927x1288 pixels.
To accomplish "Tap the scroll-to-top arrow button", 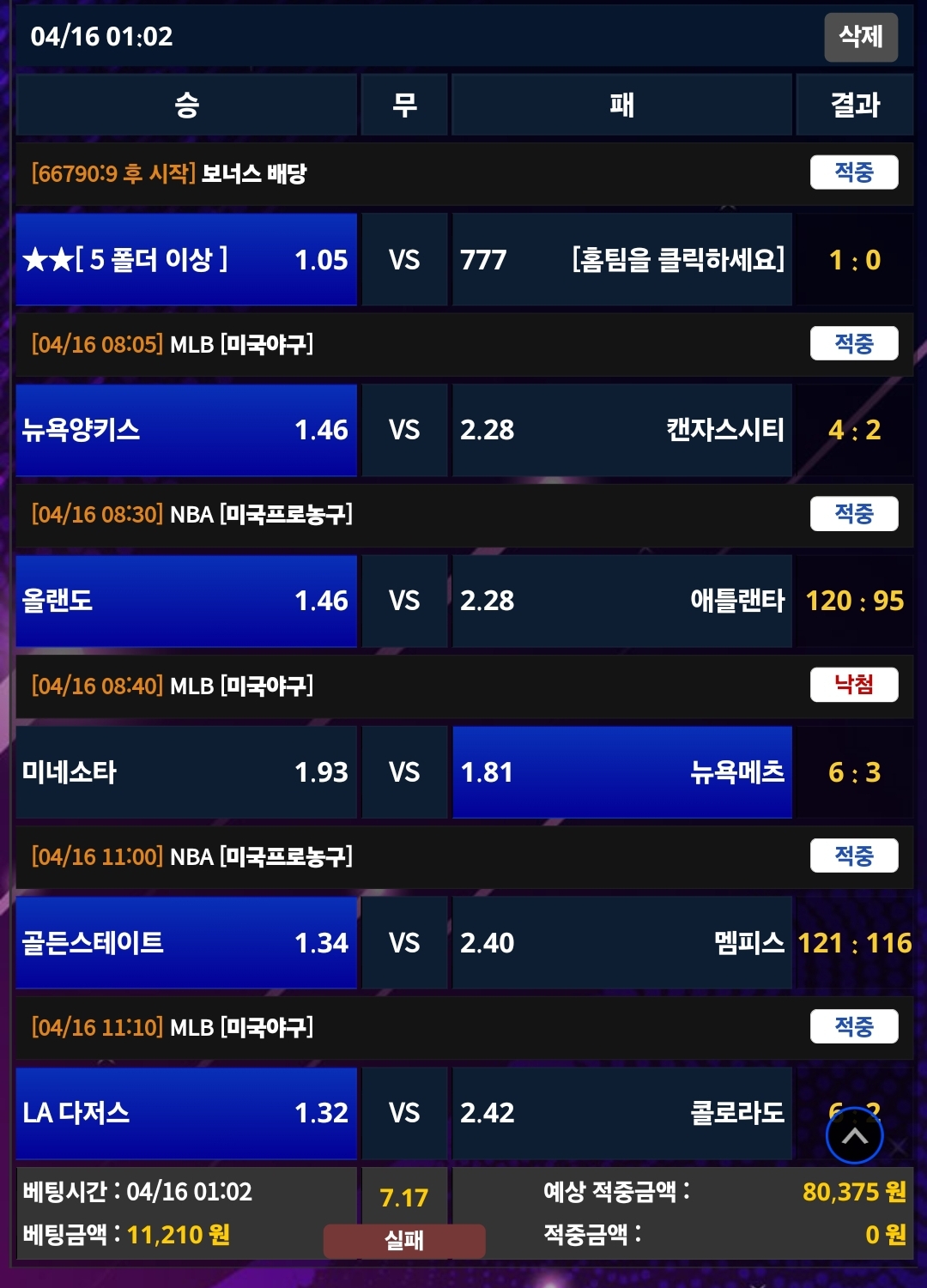I will 854,1135.
